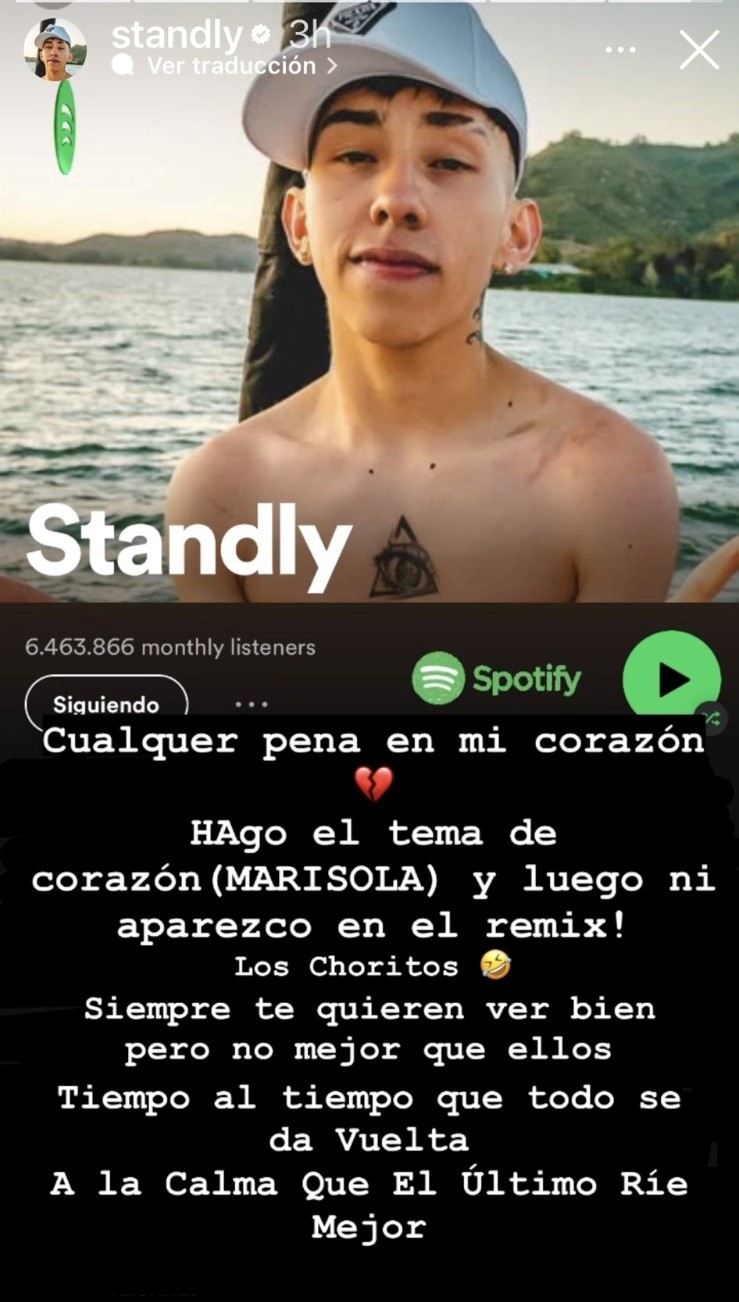Tap the standly username
Viewport: 739px width, 1302px height.
coord(176,36)
